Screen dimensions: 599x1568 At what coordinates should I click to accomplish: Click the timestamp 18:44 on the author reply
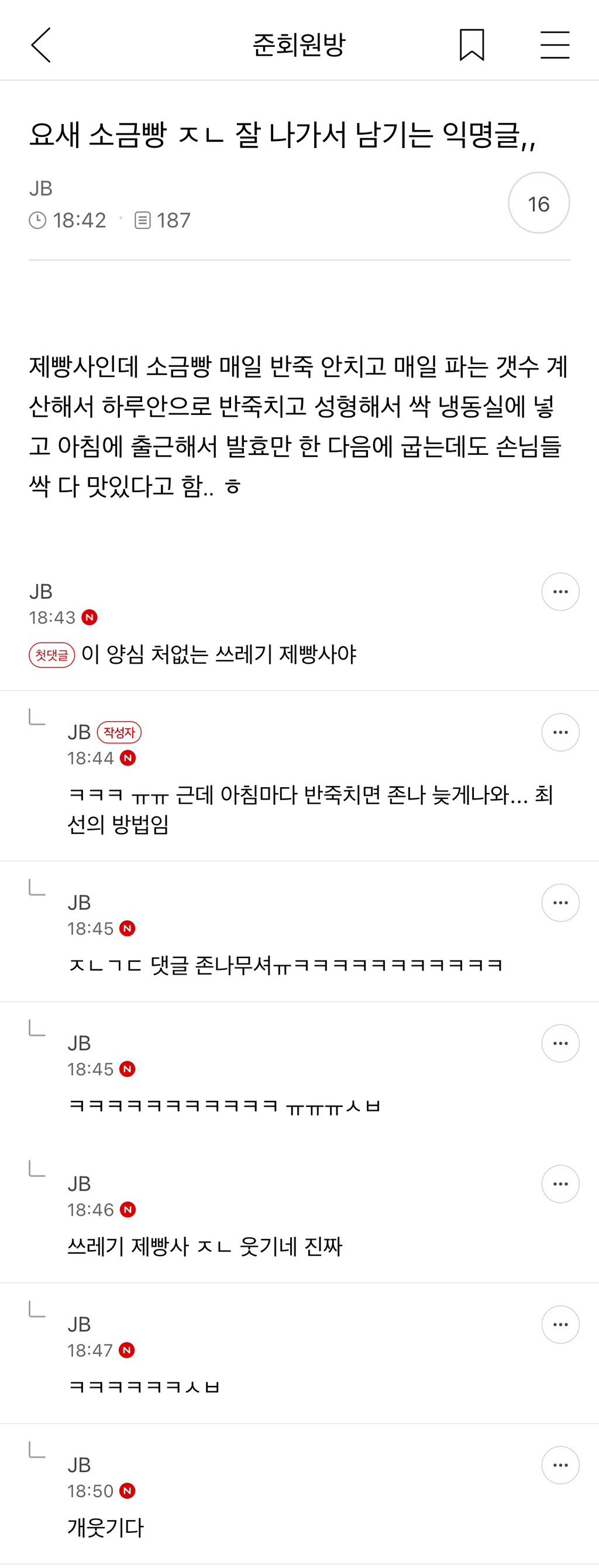91,759
